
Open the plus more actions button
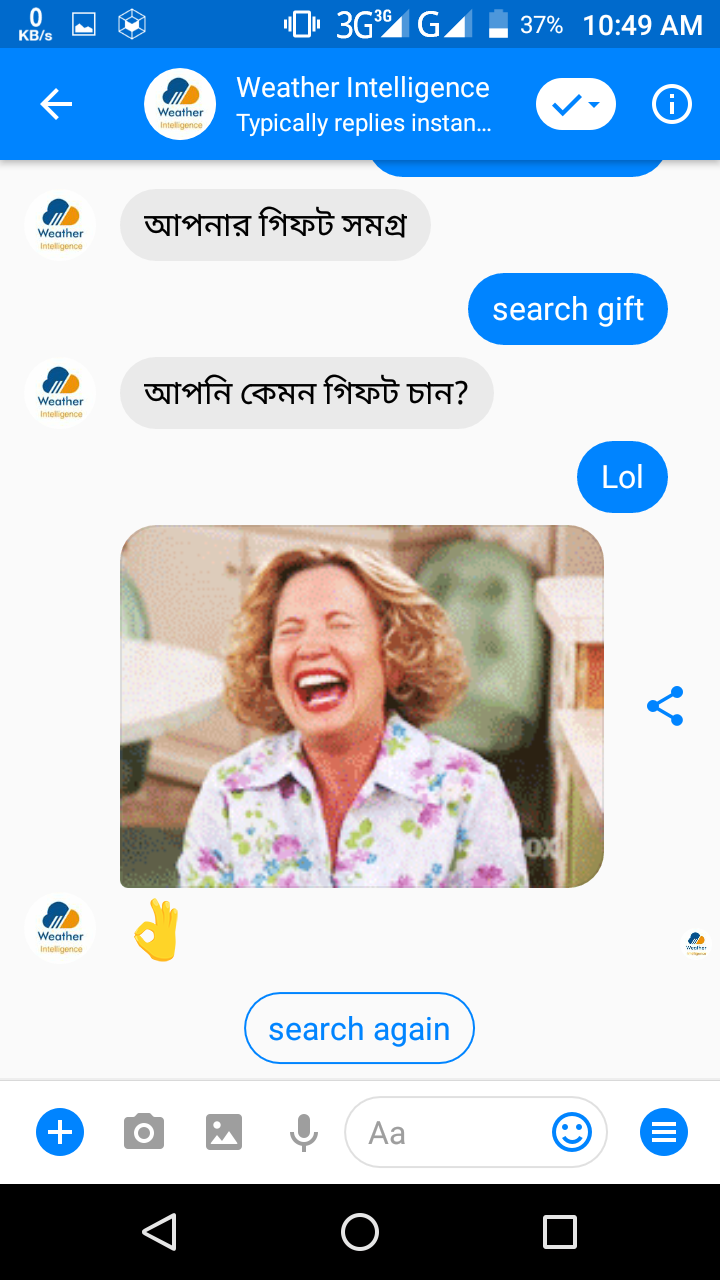(60, 1133)
